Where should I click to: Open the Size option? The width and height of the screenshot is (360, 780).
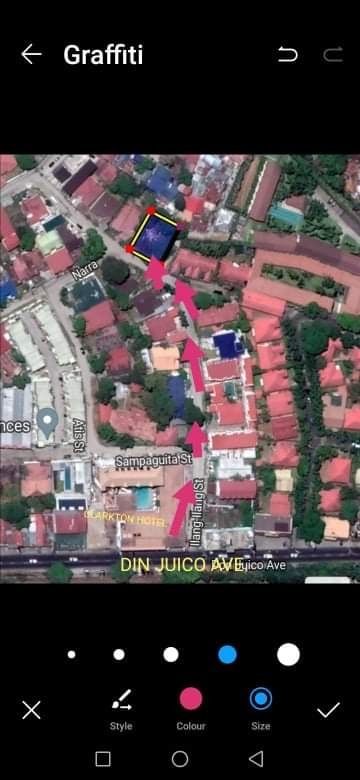click(261, 710)
